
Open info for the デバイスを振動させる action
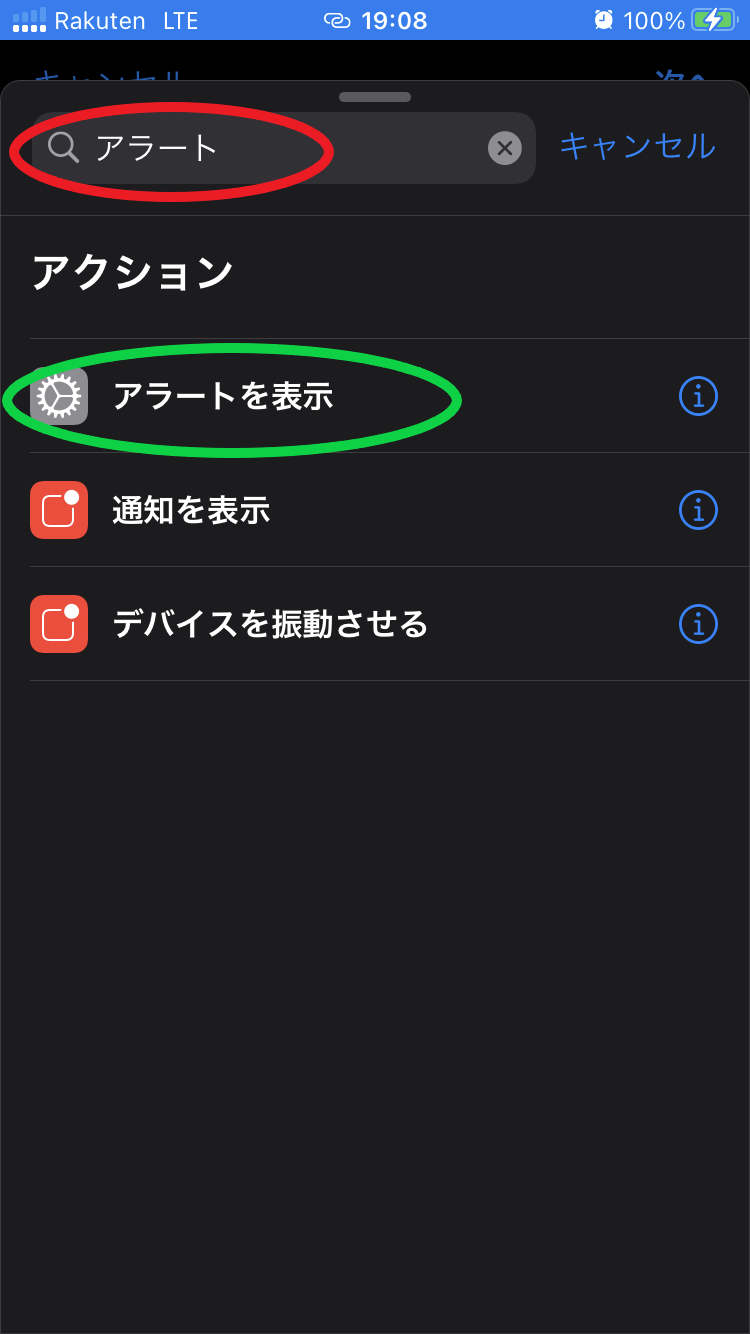tap(698, 624)
